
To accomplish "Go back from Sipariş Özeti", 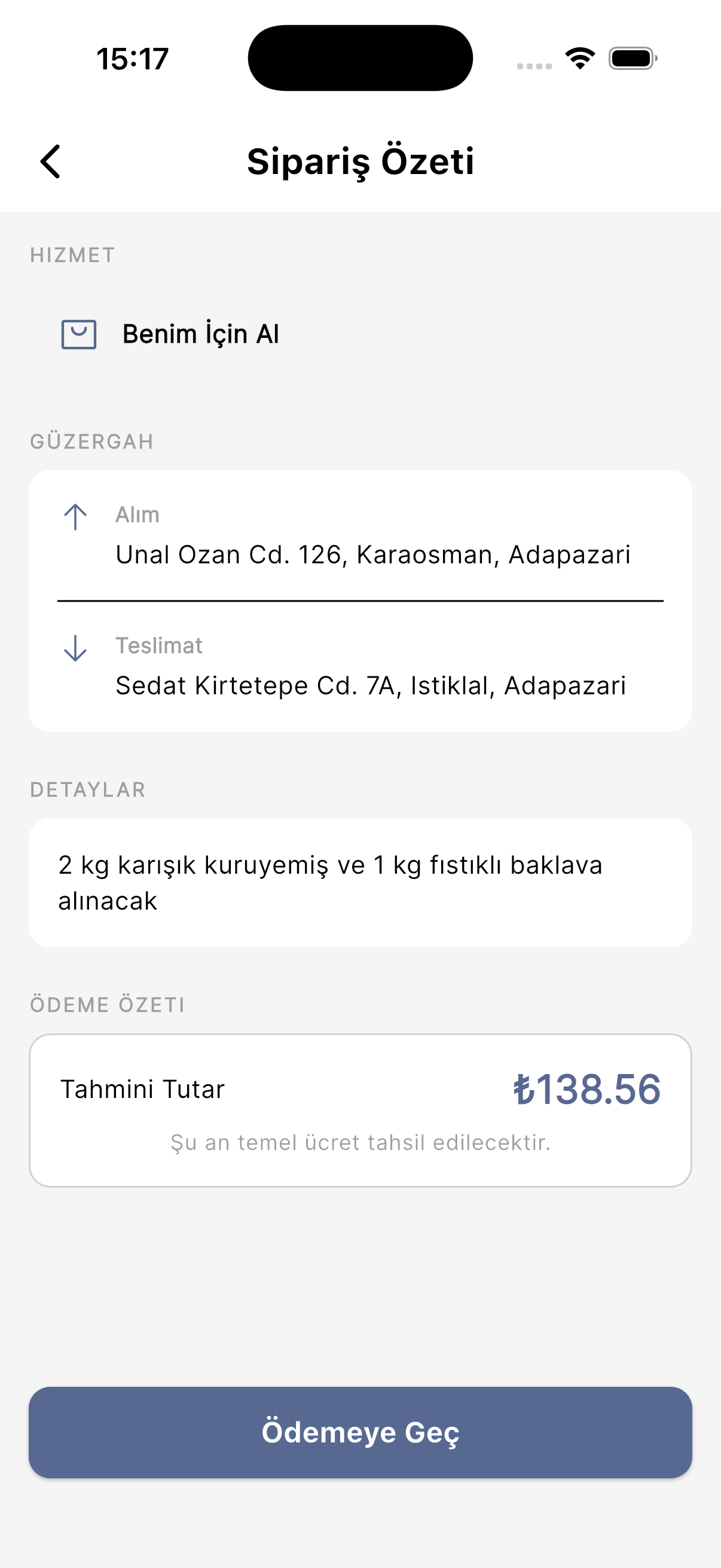I will click(x=50, y=161).
